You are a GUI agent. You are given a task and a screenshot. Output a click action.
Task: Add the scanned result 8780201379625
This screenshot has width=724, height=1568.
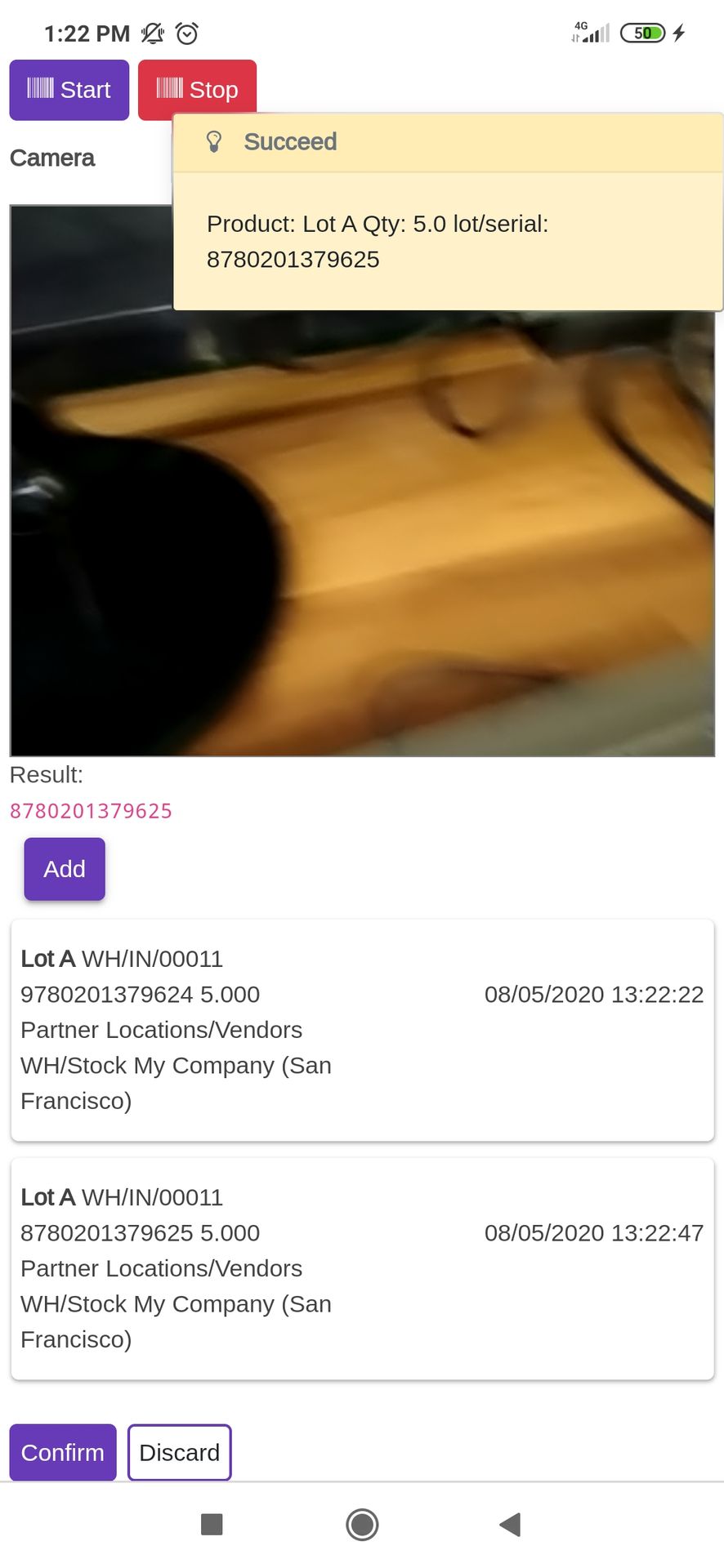pos(65,869)
